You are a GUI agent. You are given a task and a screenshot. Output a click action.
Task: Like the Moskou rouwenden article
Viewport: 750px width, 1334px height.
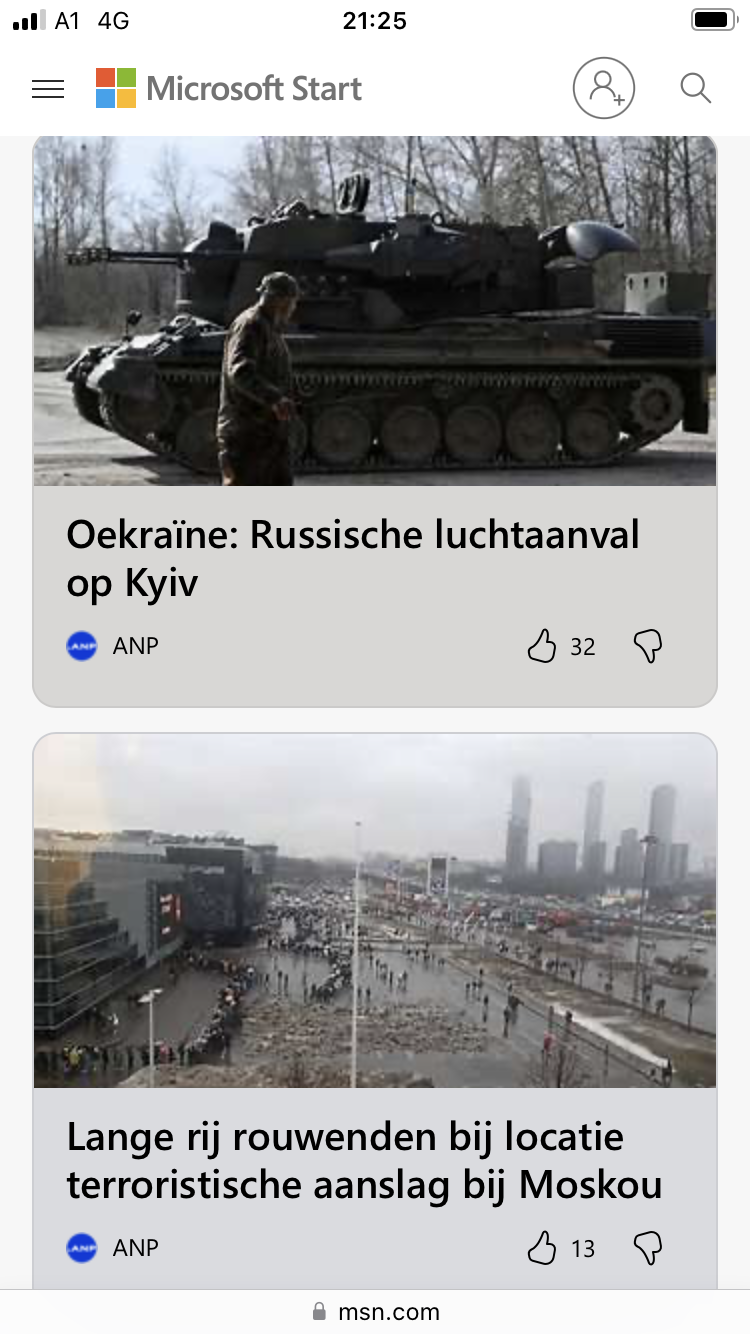pos(541,1248)
